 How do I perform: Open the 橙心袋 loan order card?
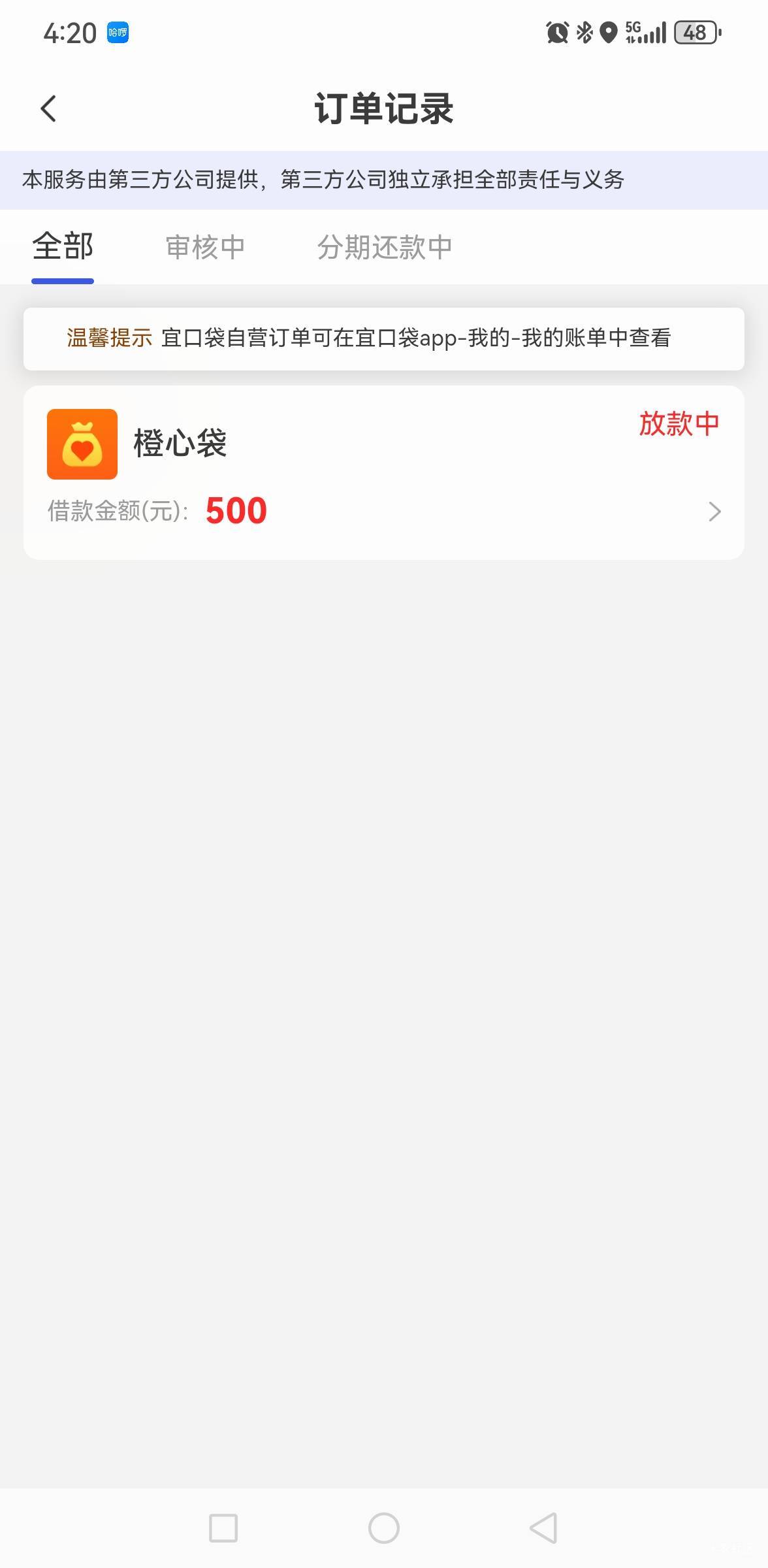point(384,472)
